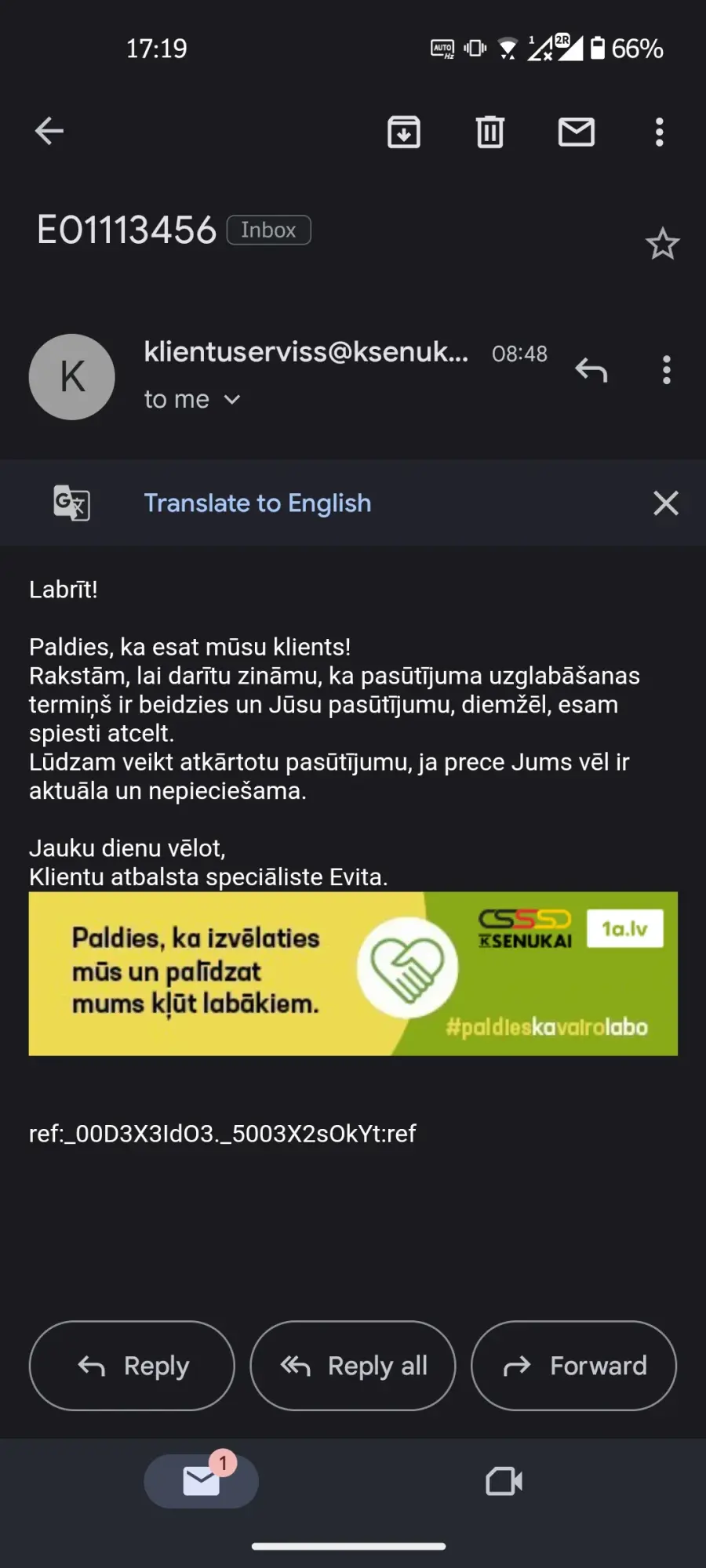Screen dimensions: 706x1568
Task: Tap the sender avatar K
Action: coord(72,377)
